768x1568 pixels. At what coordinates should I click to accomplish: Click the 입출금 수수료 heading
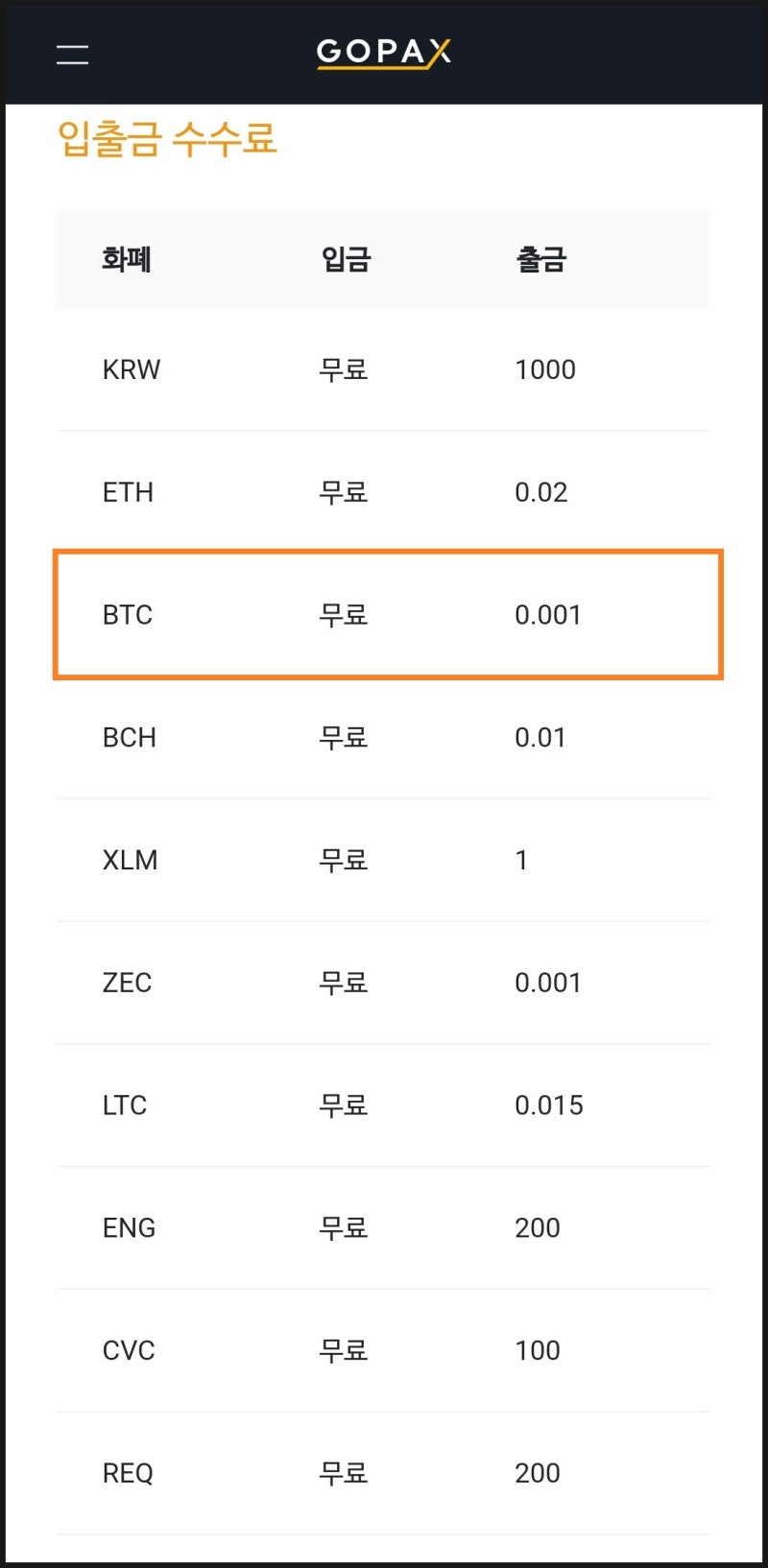(x=169, y=139)
